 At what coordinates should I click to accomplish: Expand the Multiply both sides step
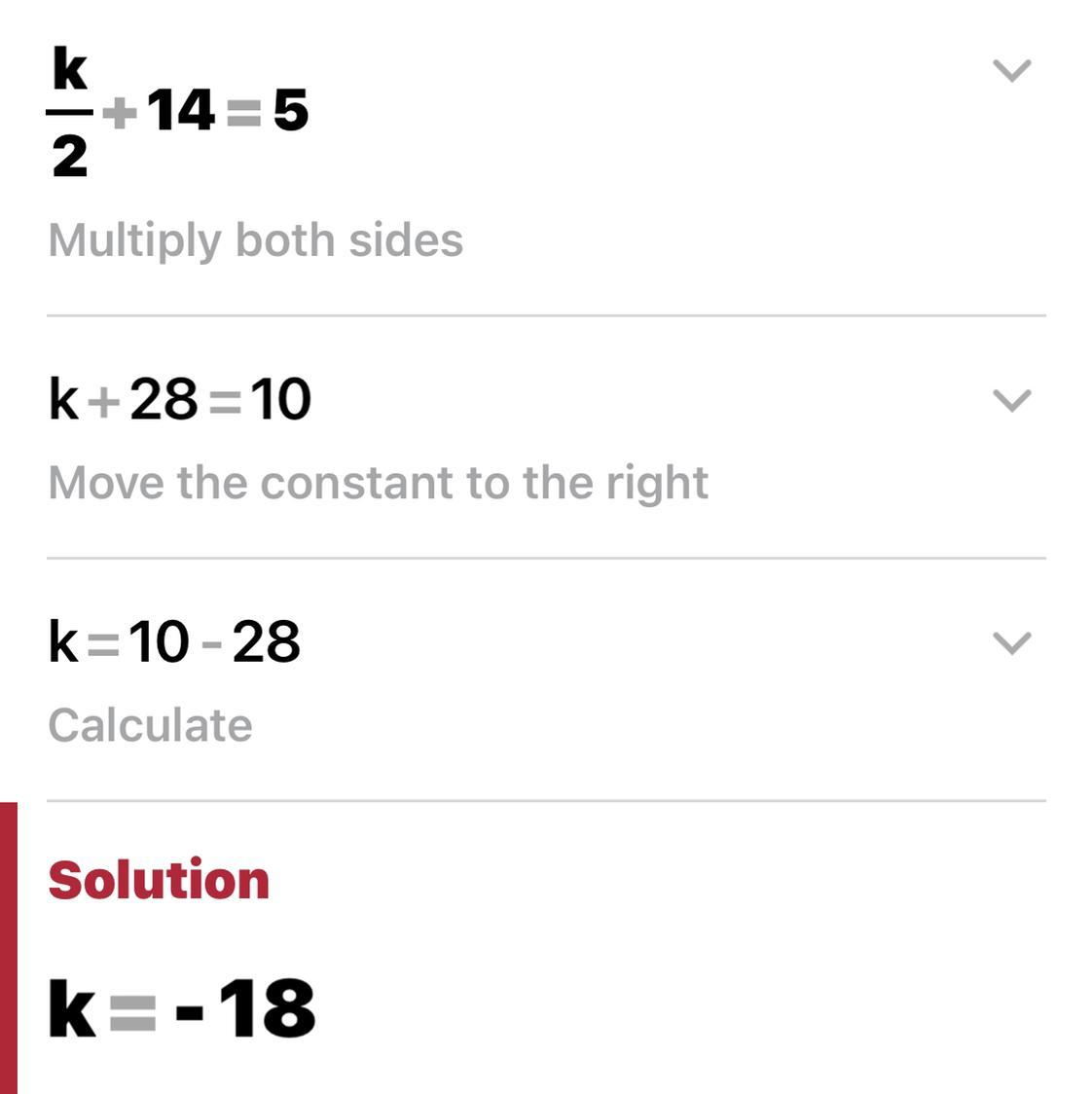pos(1012,70)
